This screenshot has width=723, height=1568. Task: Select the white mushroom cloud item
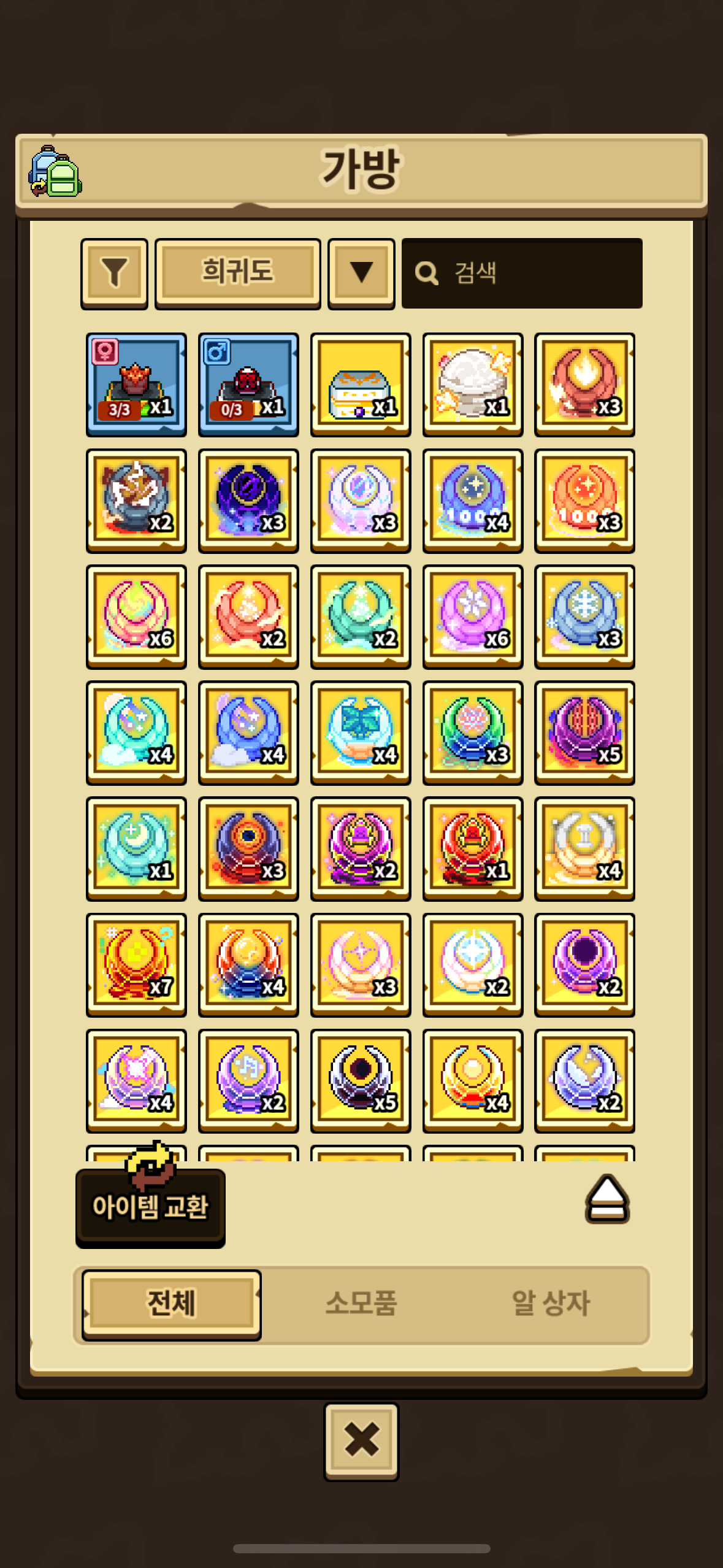pyautogui.click(x=473, y=385)
